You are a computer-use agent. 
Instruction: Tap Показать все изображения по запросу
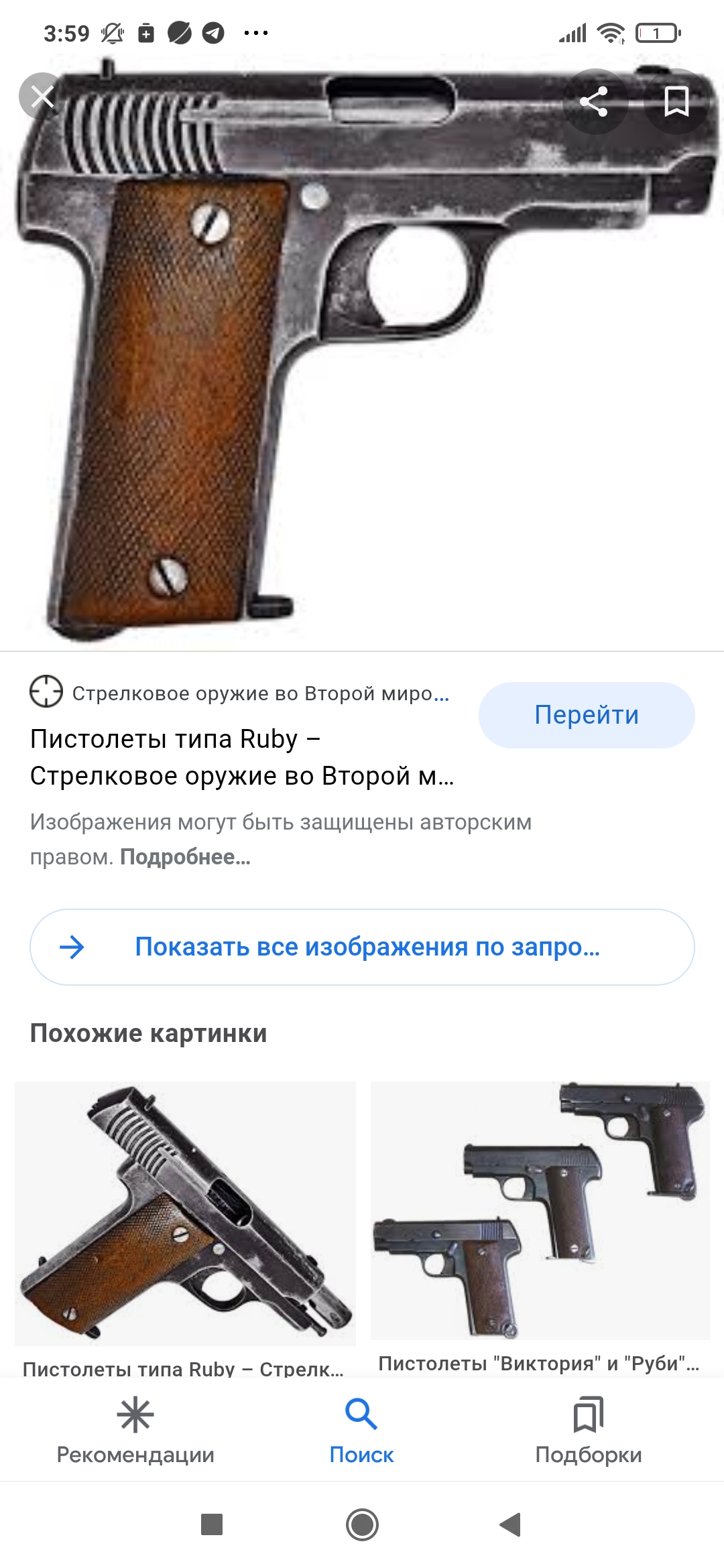point(362,947)
